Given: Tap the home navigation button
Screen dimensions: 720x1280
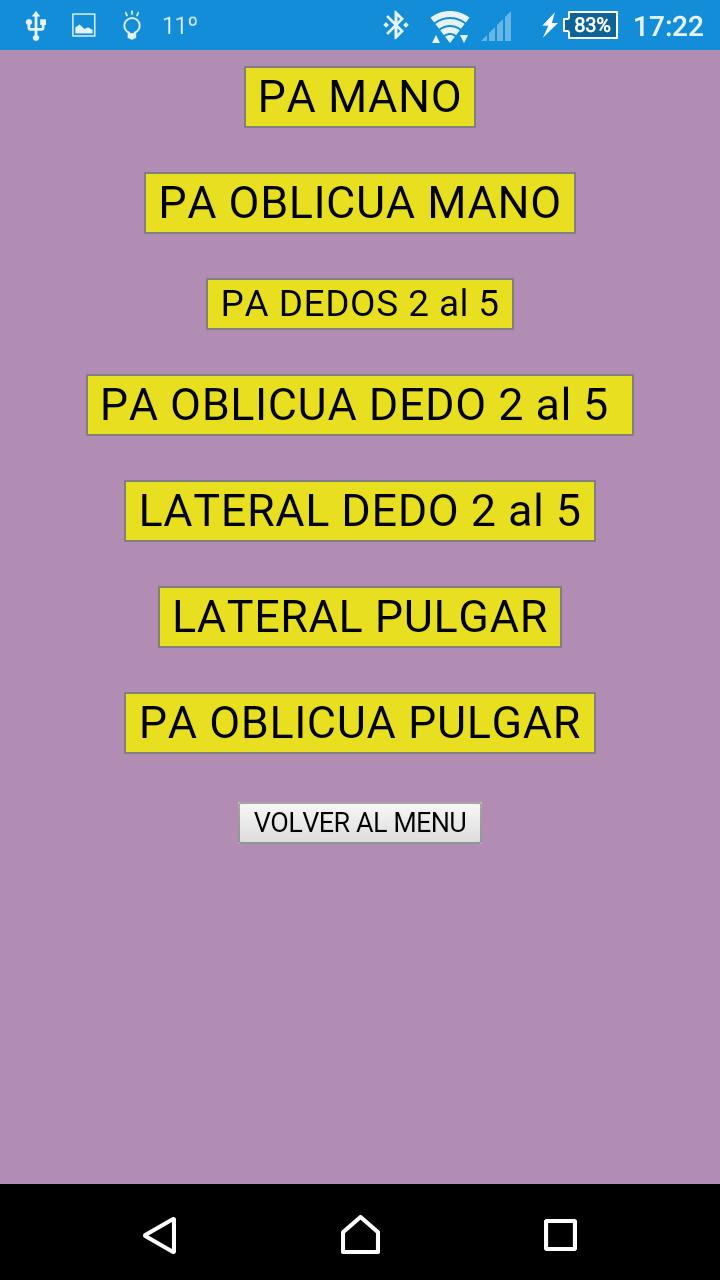Looking at the screenshot, I should tap(360, 1235).
